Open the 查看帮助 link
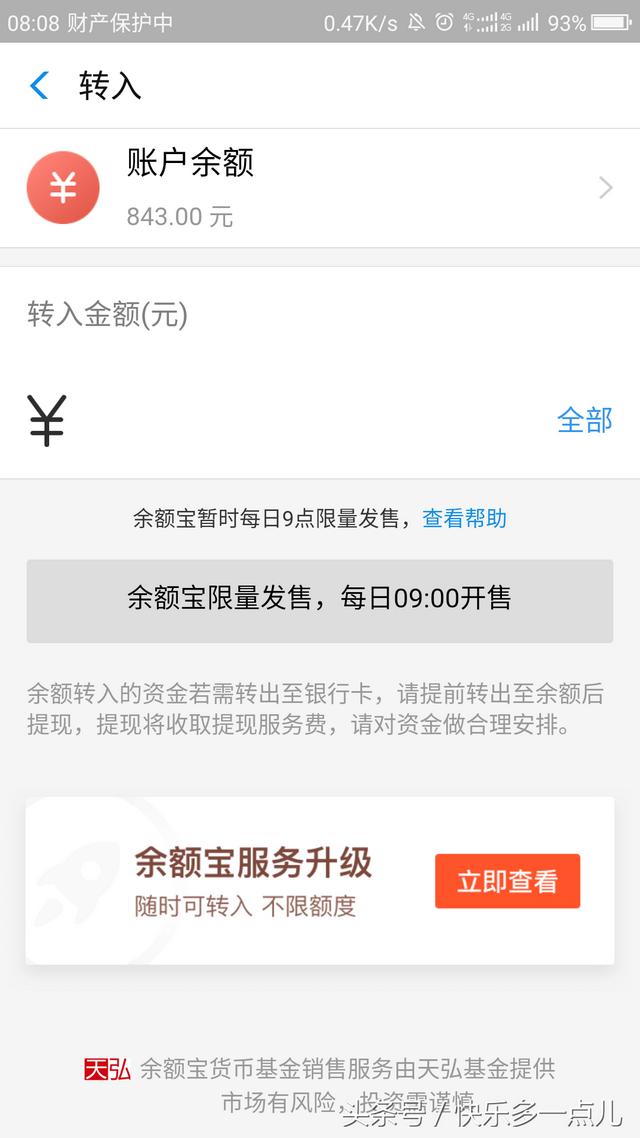 coord(464,518)
